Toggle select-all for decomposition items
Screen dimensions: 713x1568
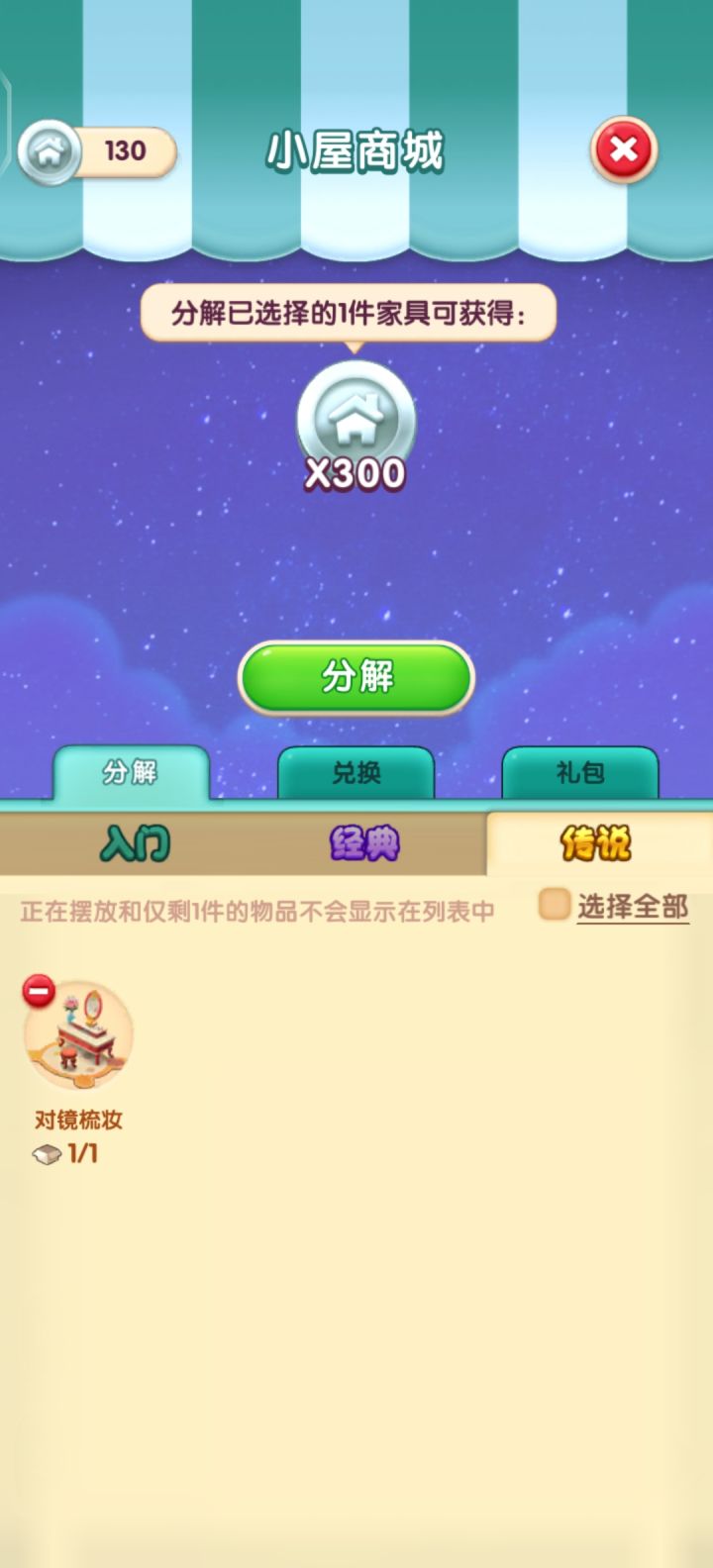[552, 905]
